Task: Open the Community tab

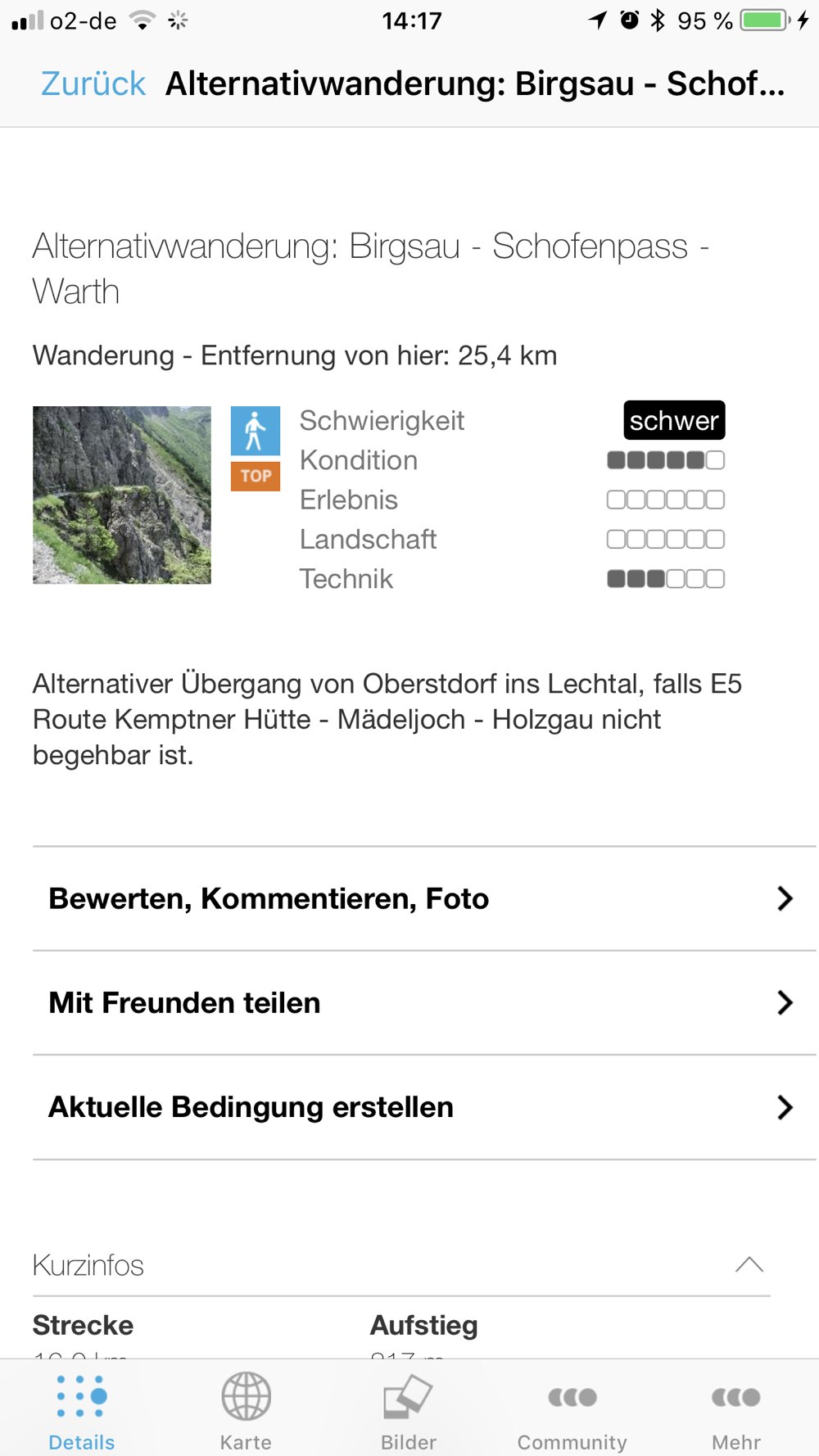Action: (x=572, y=1410)
